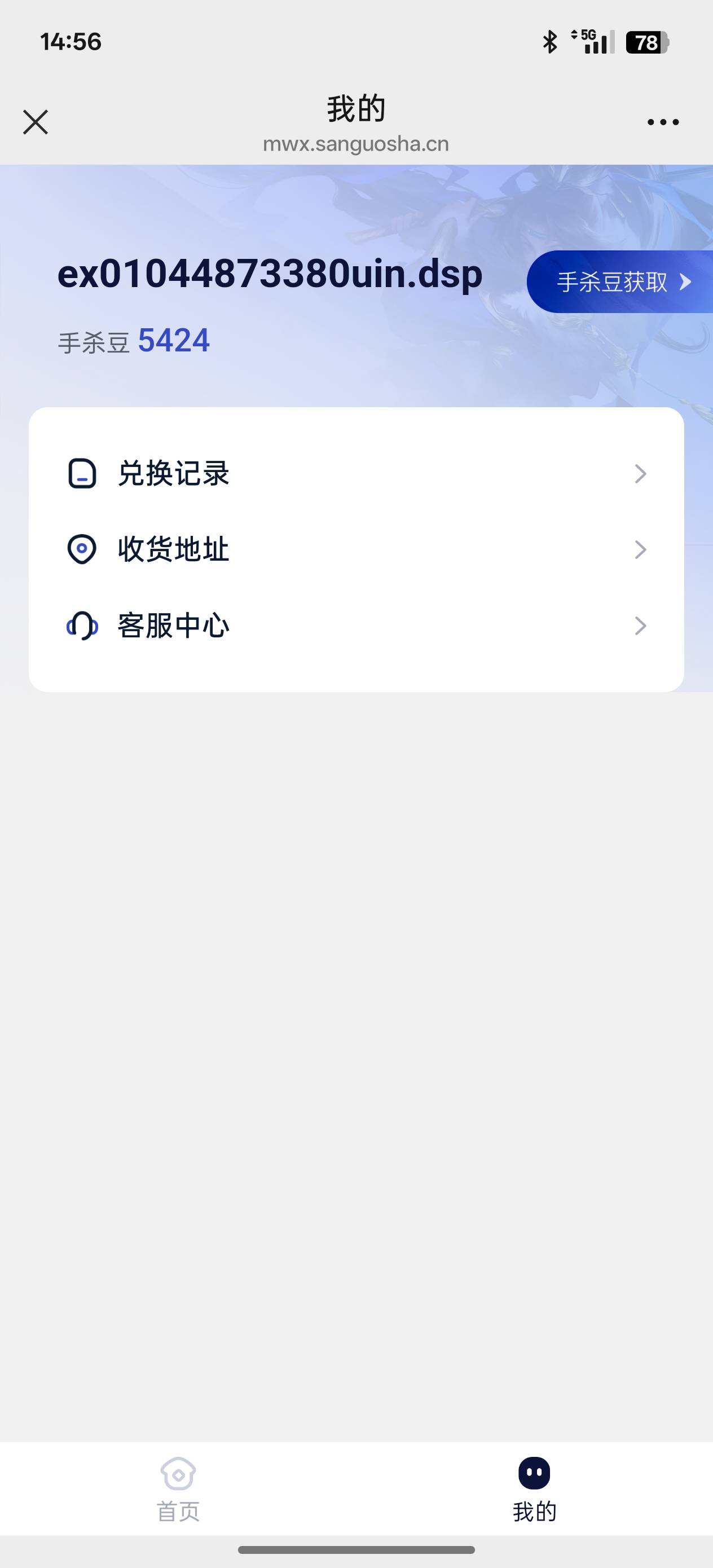The height and width of the screenshot is (1568, 713).
Task: Open 兑换记录 exchange records
Action: [x=356, y=474]
